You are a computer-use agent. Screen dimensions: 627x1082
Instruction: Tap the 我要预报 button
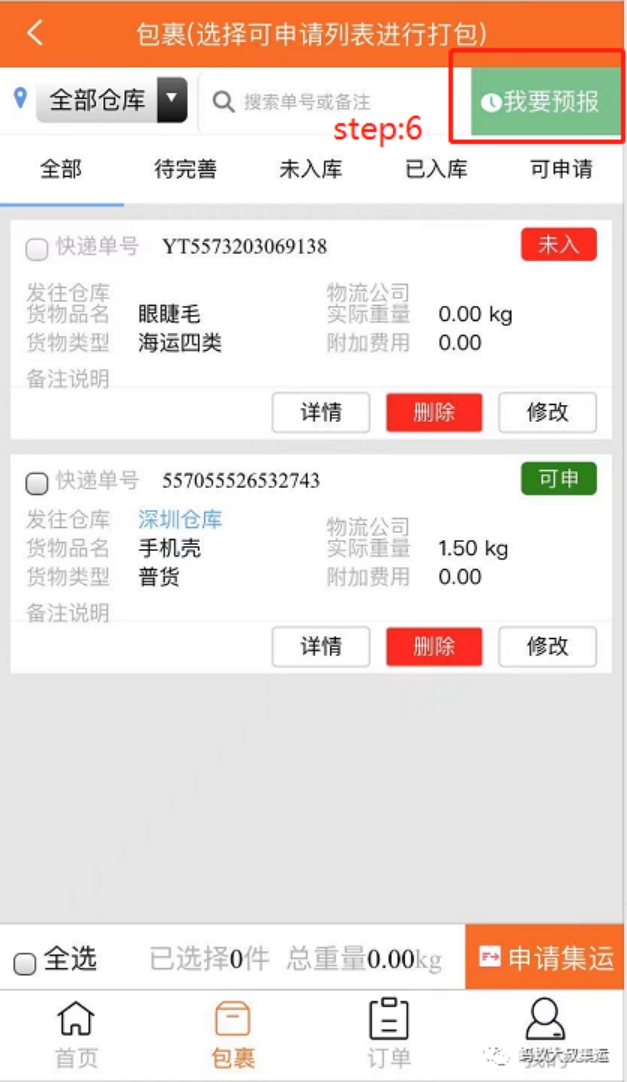pos(546,101)
